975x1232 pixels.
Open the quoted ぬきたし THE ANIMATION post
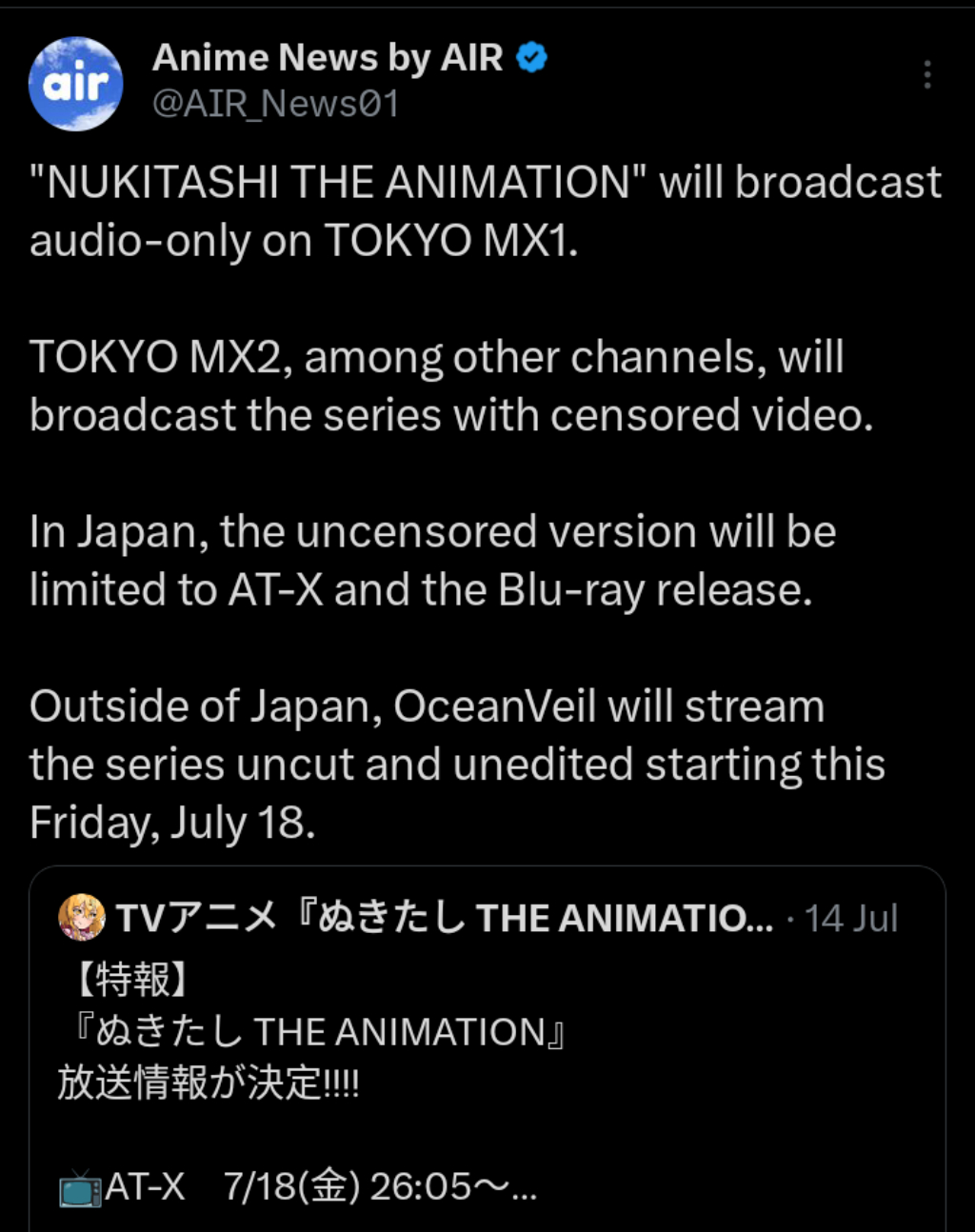click(486, 1047)
